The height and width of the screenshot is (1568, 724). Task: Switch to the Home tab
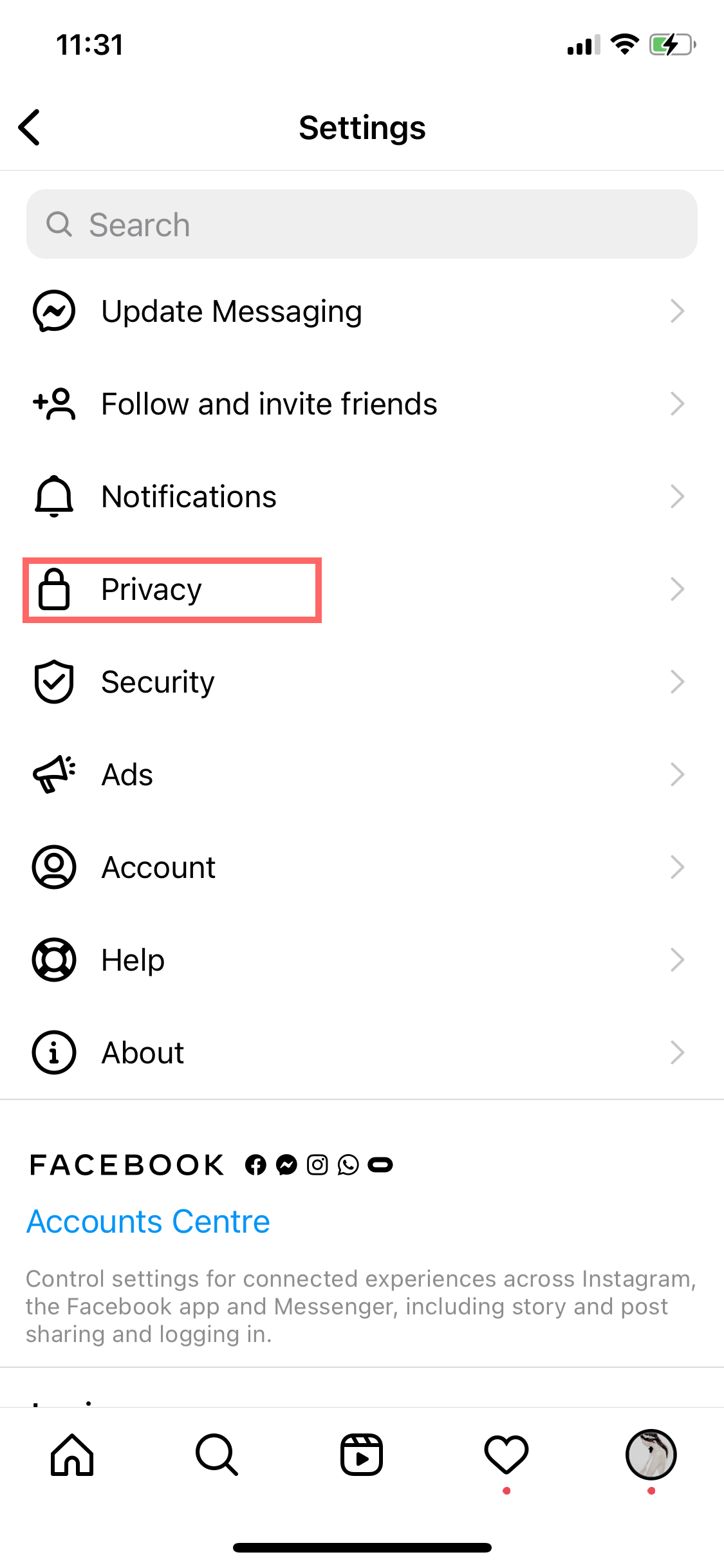click(72, 1455)
